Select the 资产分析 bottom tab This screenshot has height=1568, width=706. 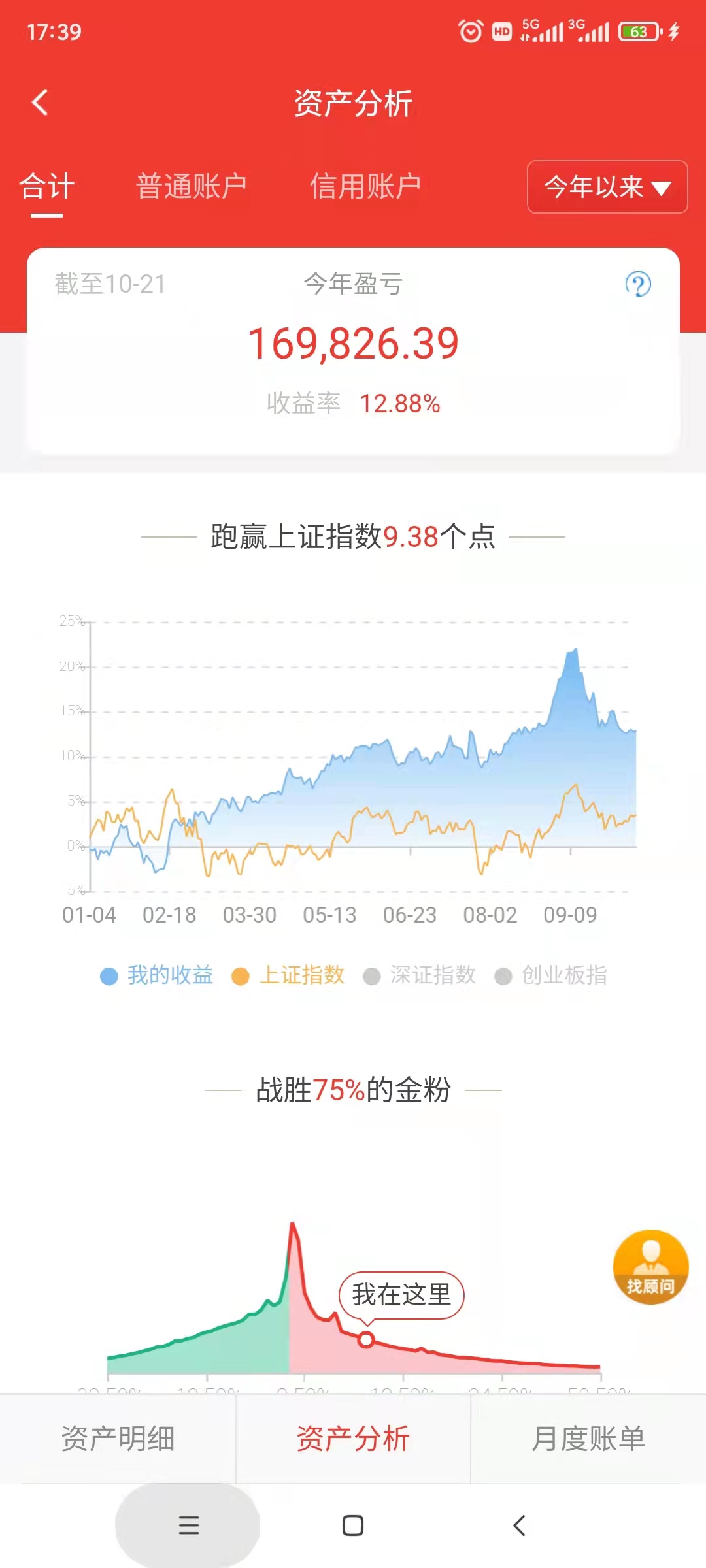[x=353, y=1439]
